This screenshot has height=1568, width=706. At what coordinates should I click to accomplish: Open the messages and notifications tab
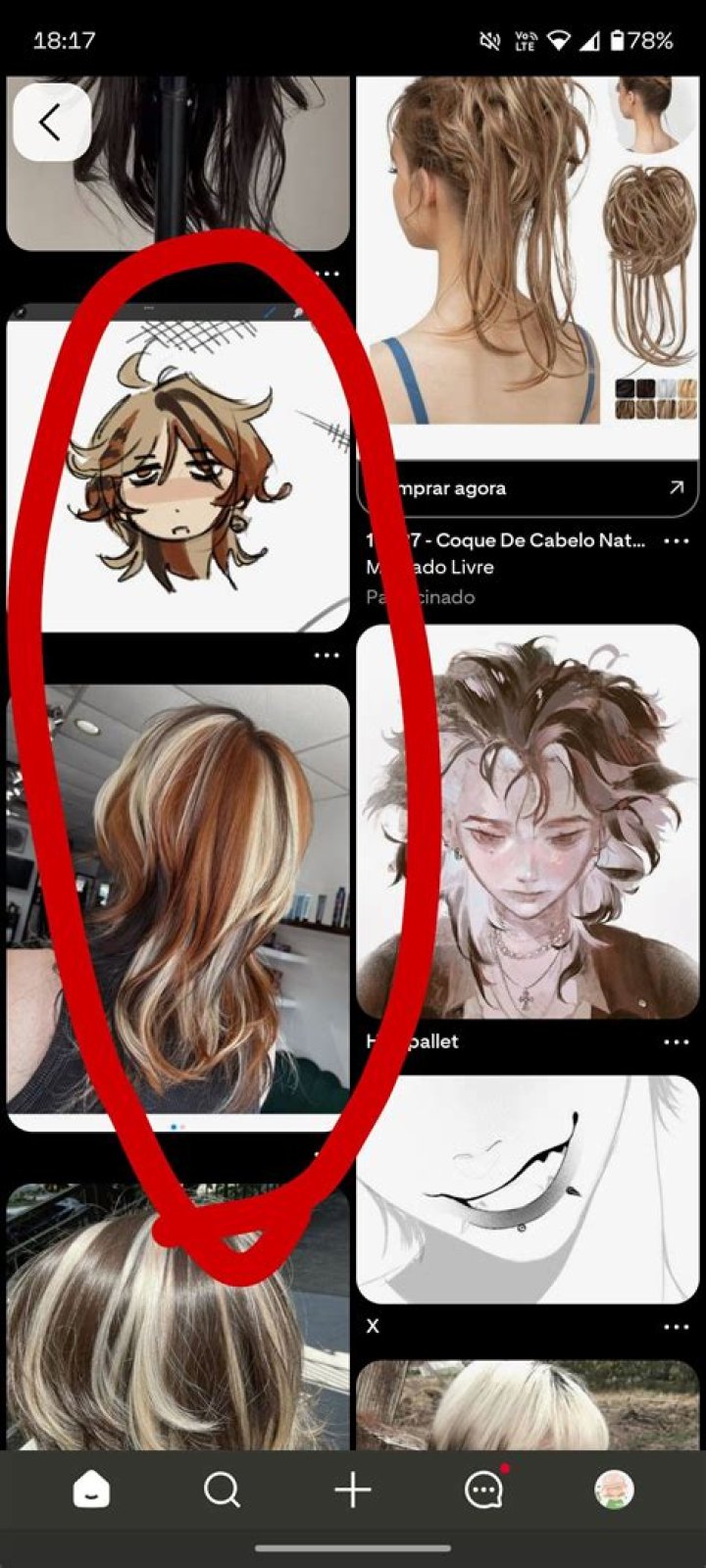pos(484,1490)
